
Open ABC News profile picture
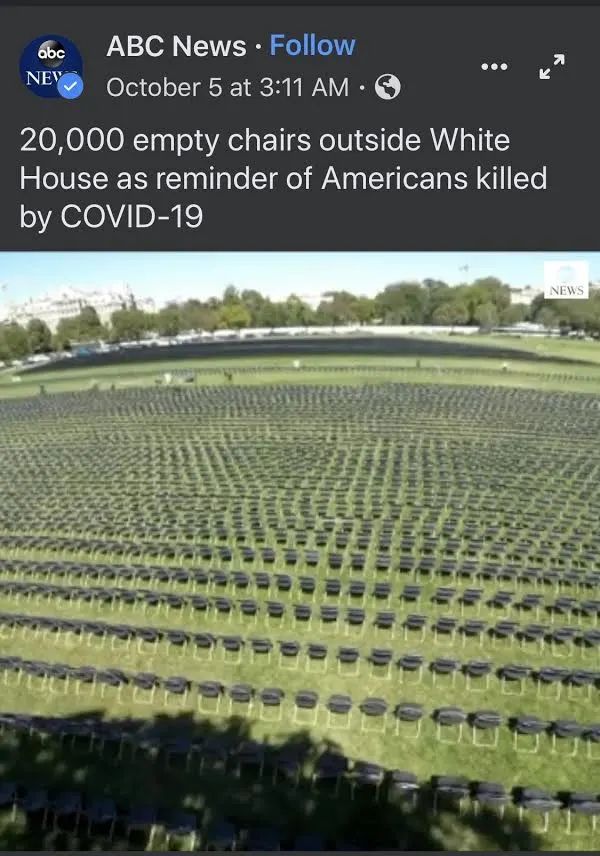click(x=51, y=66)
